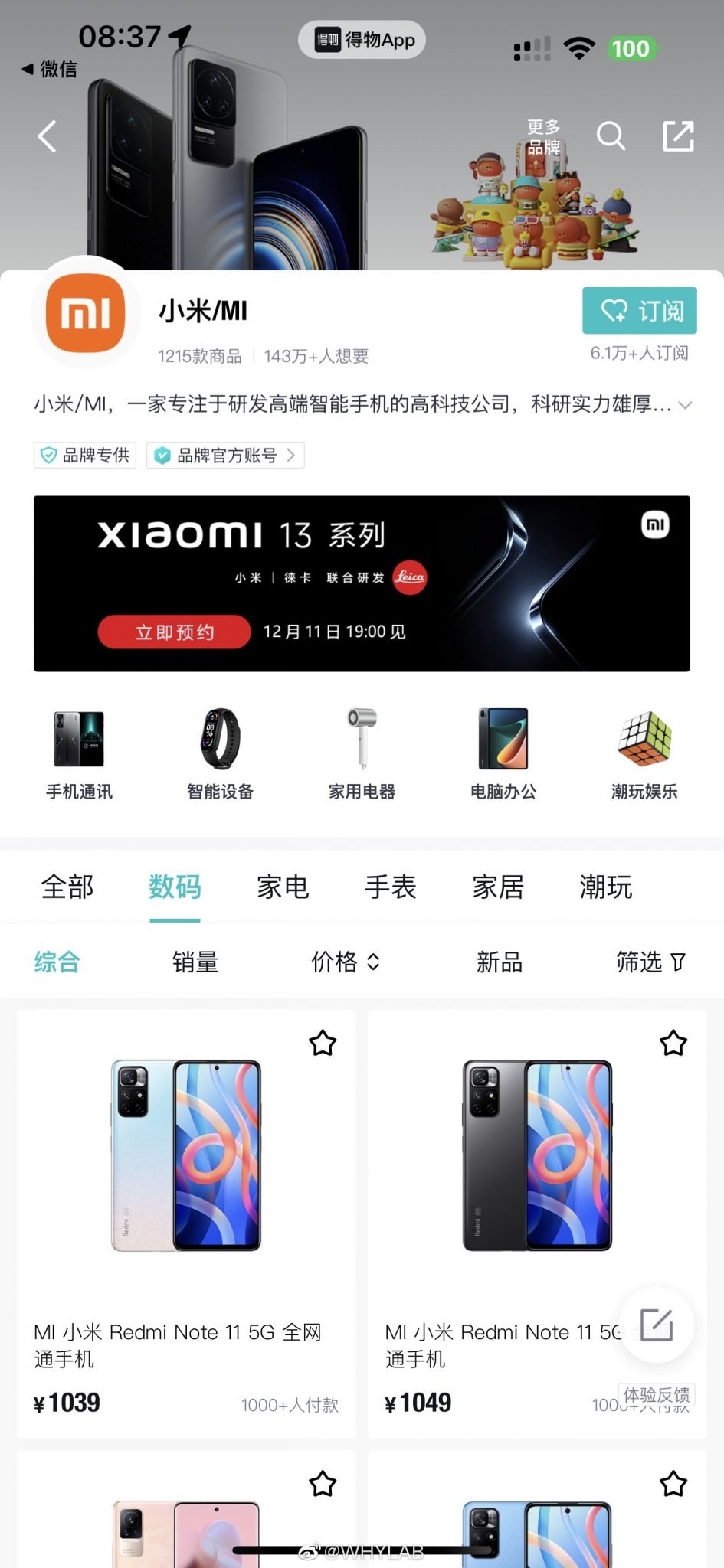The height and width of the screenshot is (1568, 724).
Task: Open search on the brand page
Action: coord(611,136)
